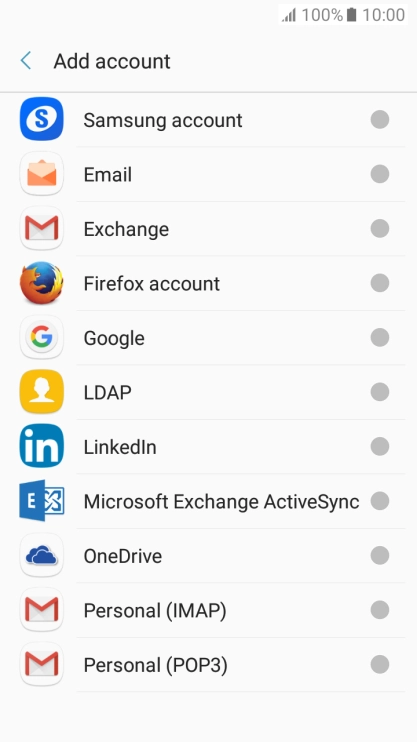
Task: Add a OneDrive account
Action: pos(208,556)
